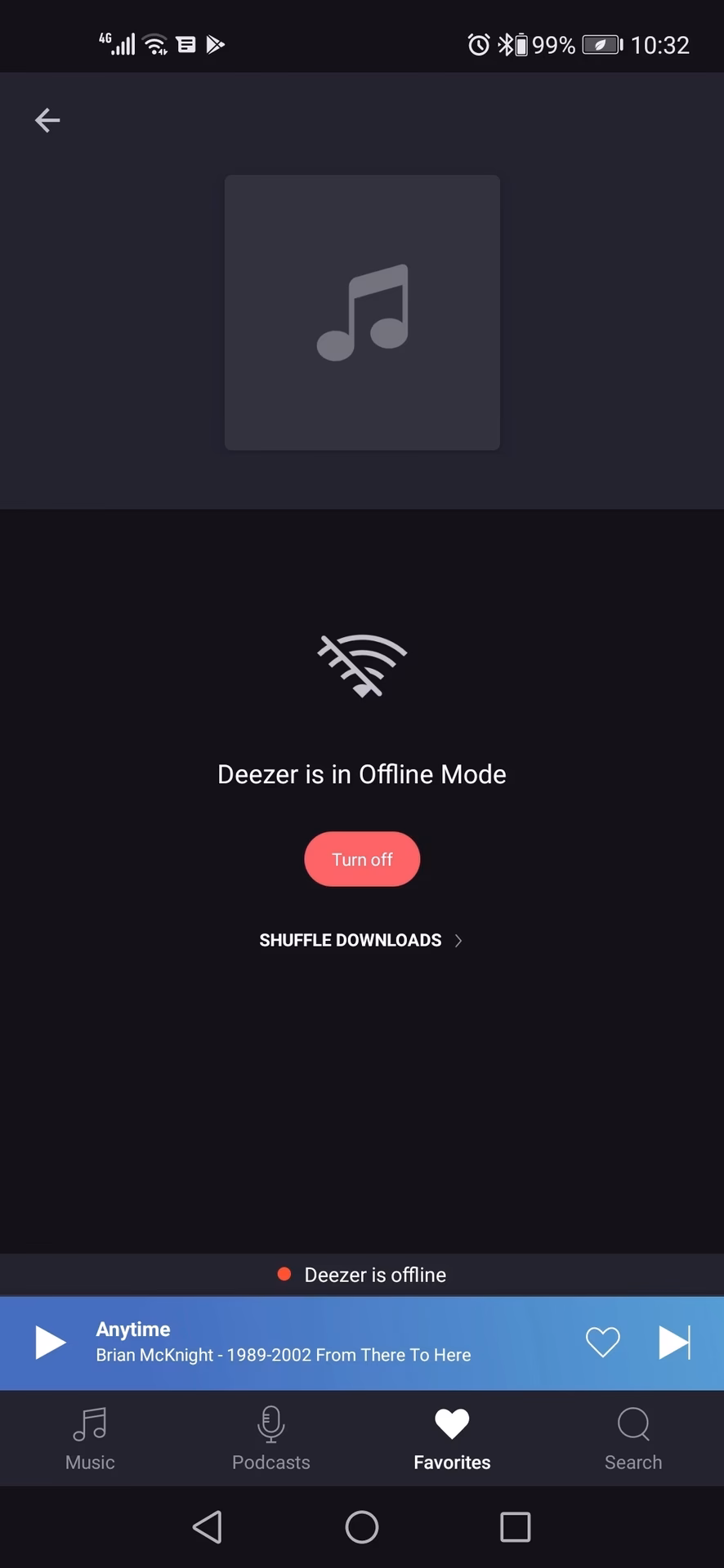Select the song title Anytime in player bar

(x=133, y=1329)
